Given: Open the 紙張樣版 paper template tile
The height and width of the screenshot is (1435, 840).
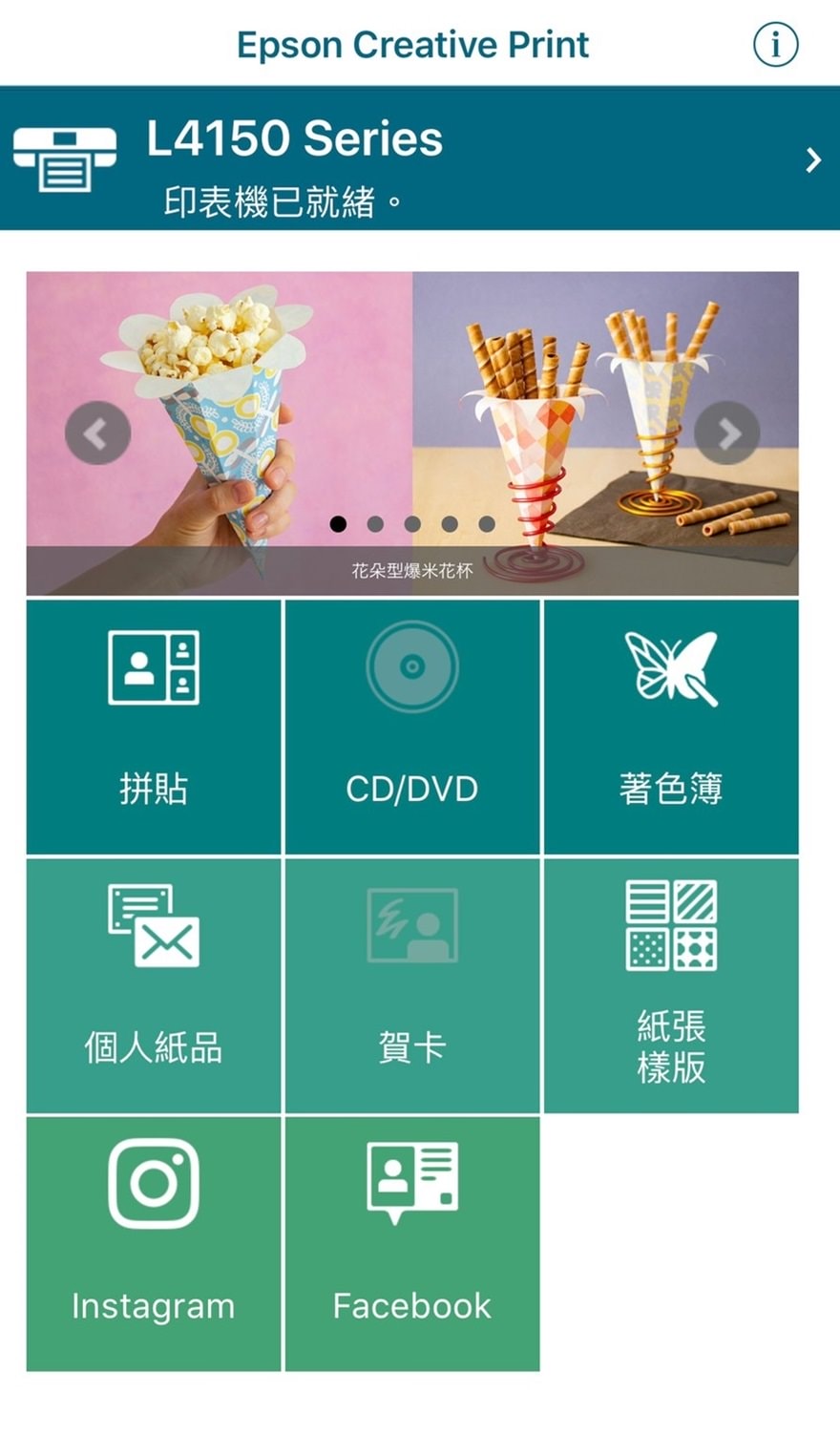Looking at the screenshot, I should [671, 985].
